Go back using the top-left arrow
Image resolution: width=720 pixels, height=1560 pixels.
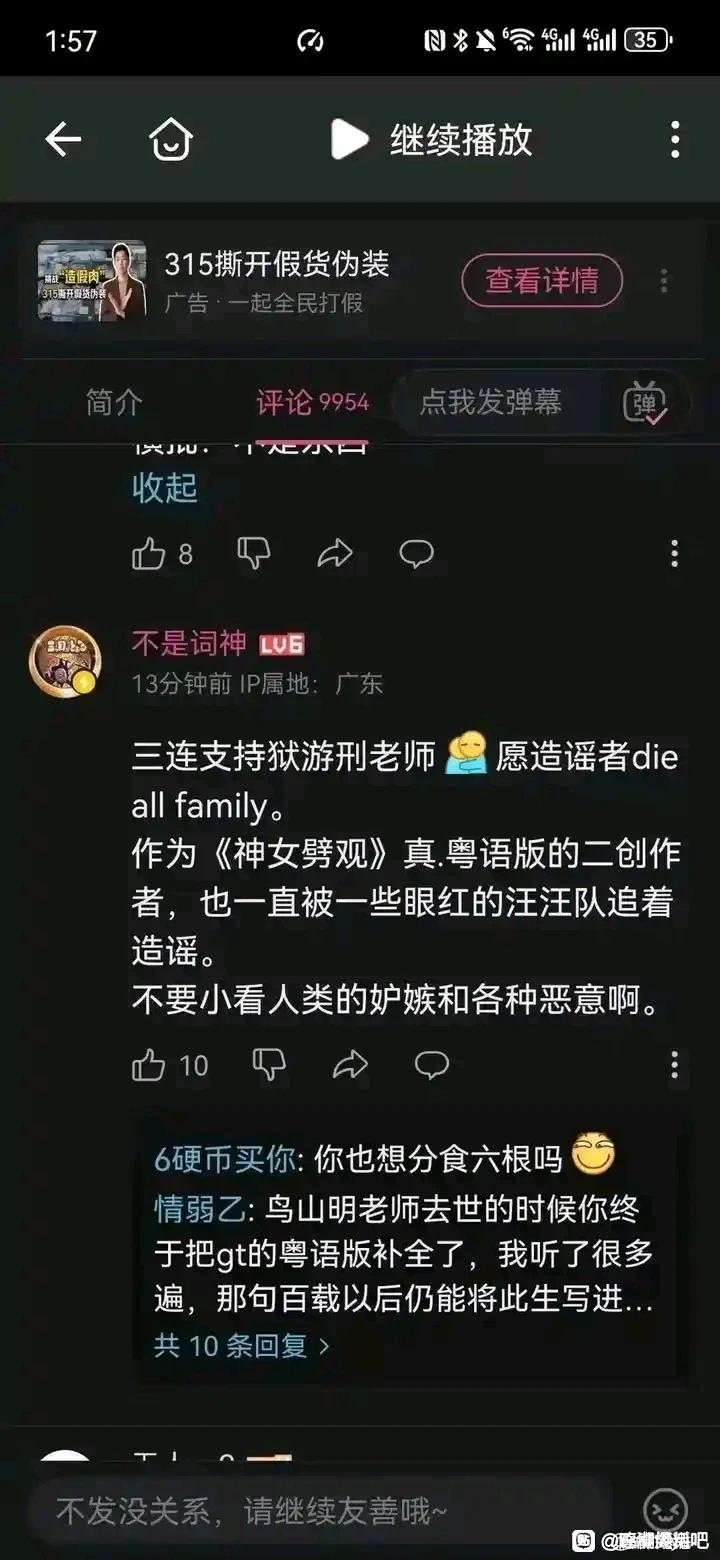pos(63,140)
